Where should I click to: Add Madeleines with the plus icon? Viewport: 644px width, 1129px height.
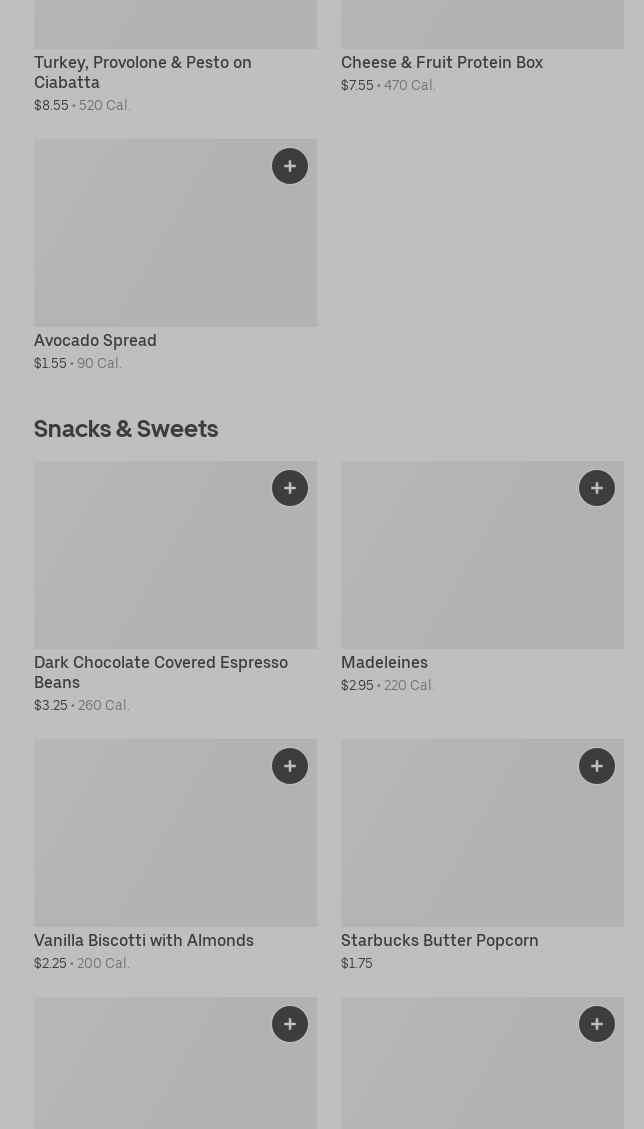tap(596, 488)
